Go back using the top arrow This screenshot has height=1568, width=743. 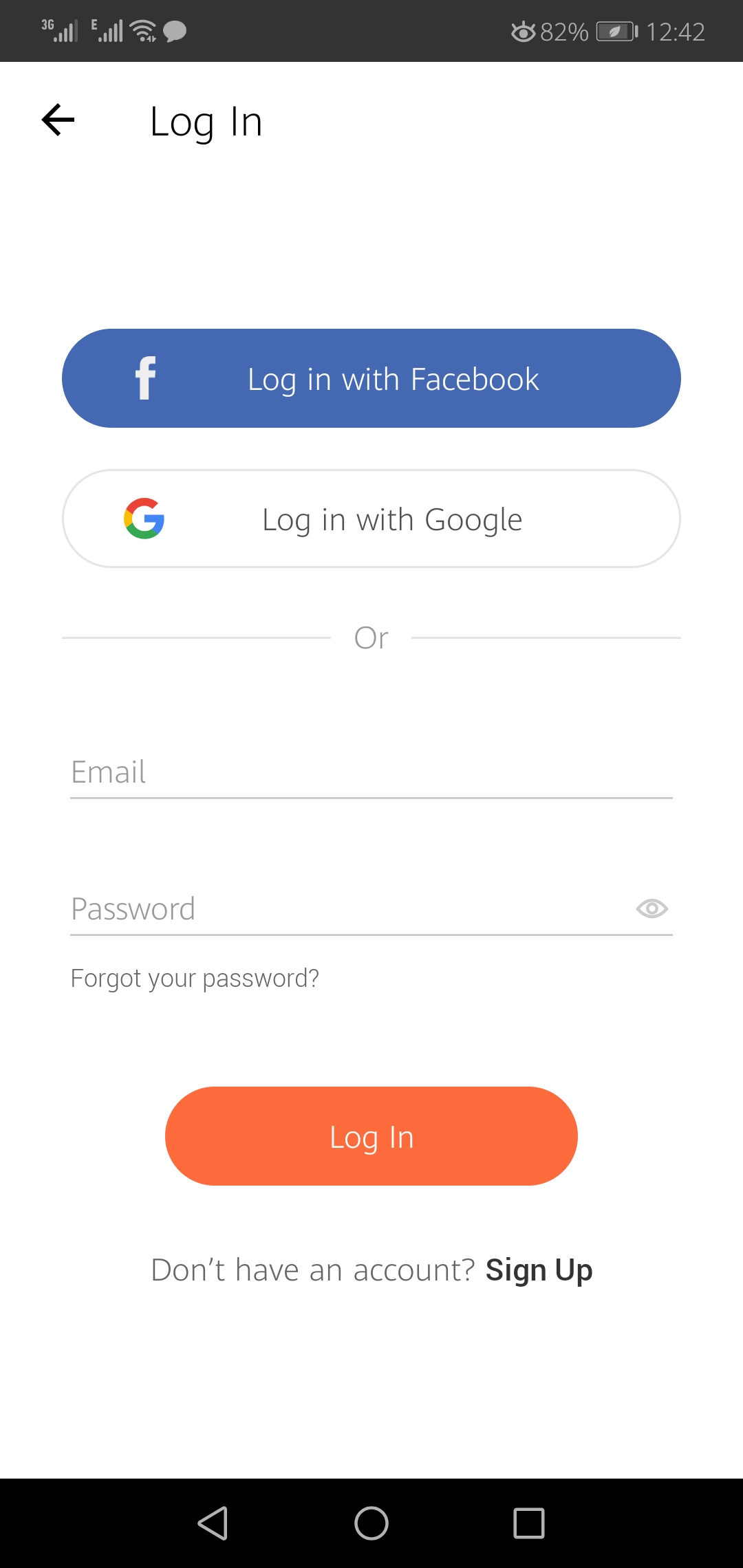point(58,120)
